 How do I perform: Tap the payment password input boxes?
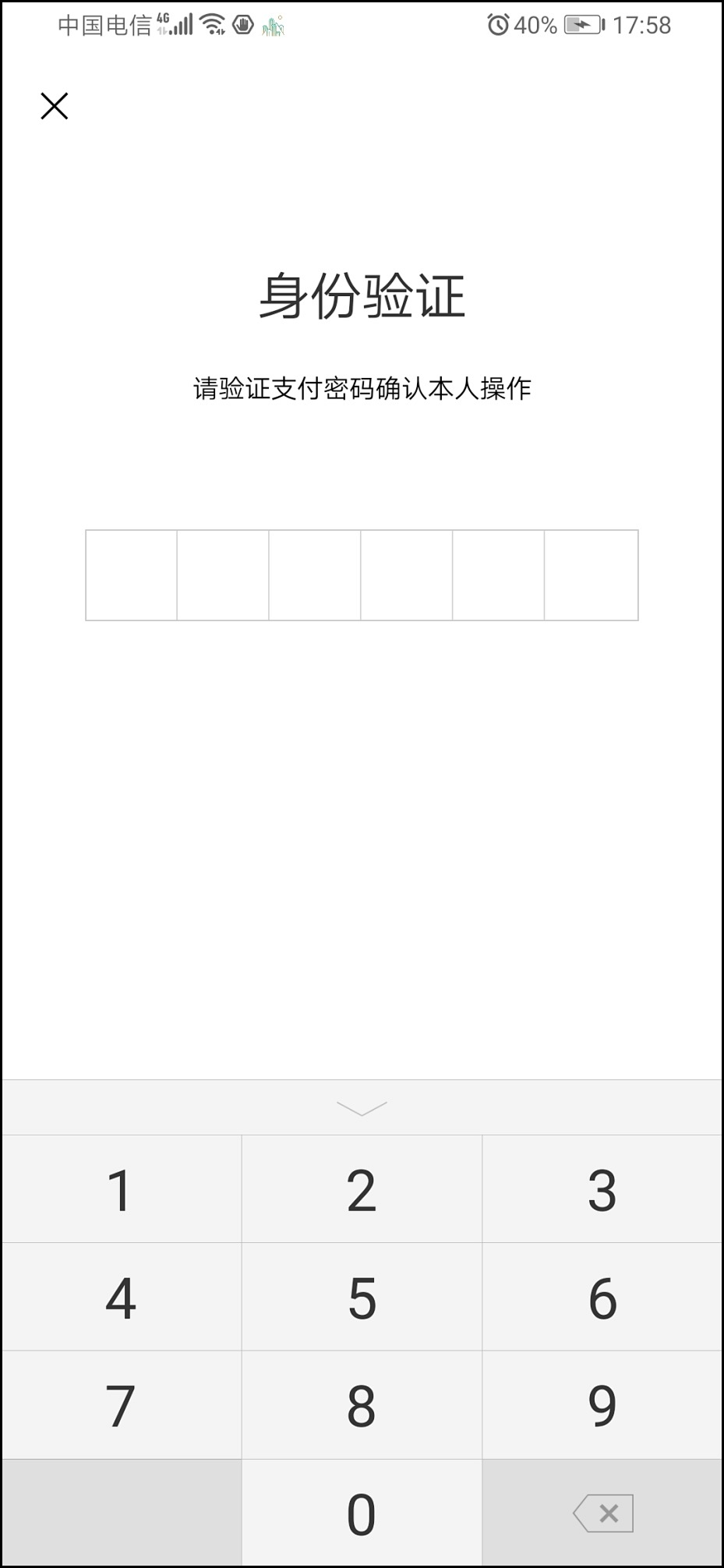click(362, 575)
